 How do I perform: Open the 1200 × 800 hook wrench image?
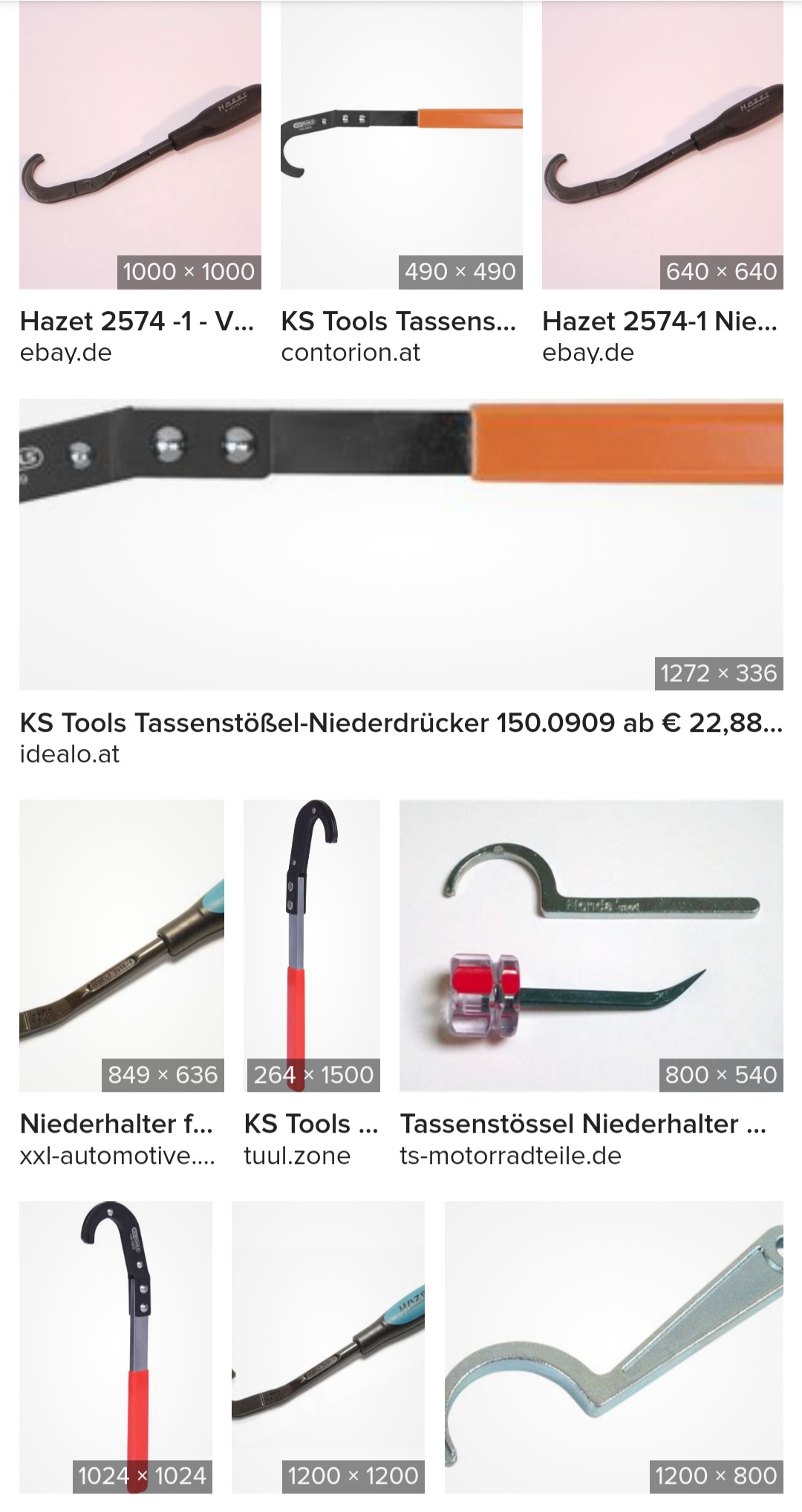[614, 1347]
